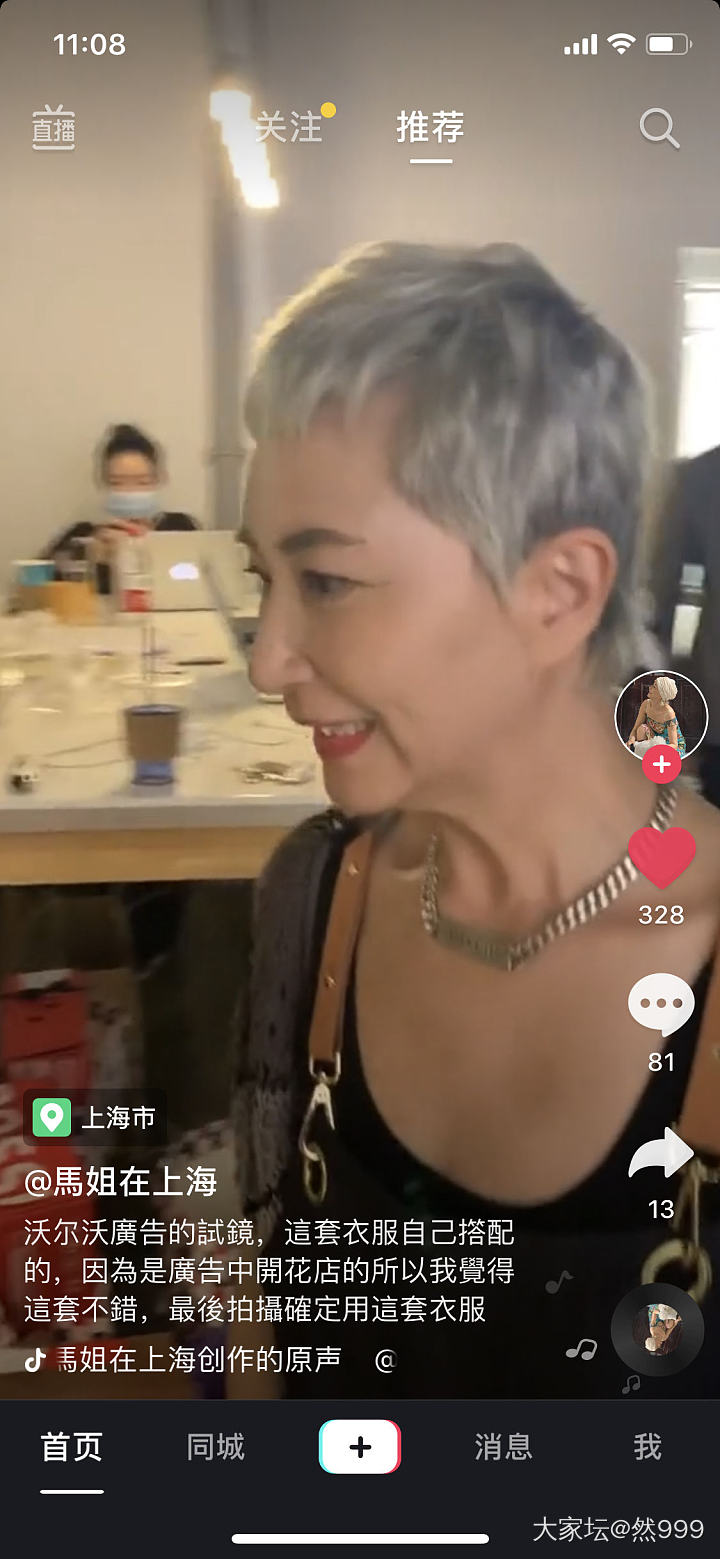The height and width of the screenshot is (1559, 720).
Task: Open @馬姐在上海 username link
Action: 121,1181
